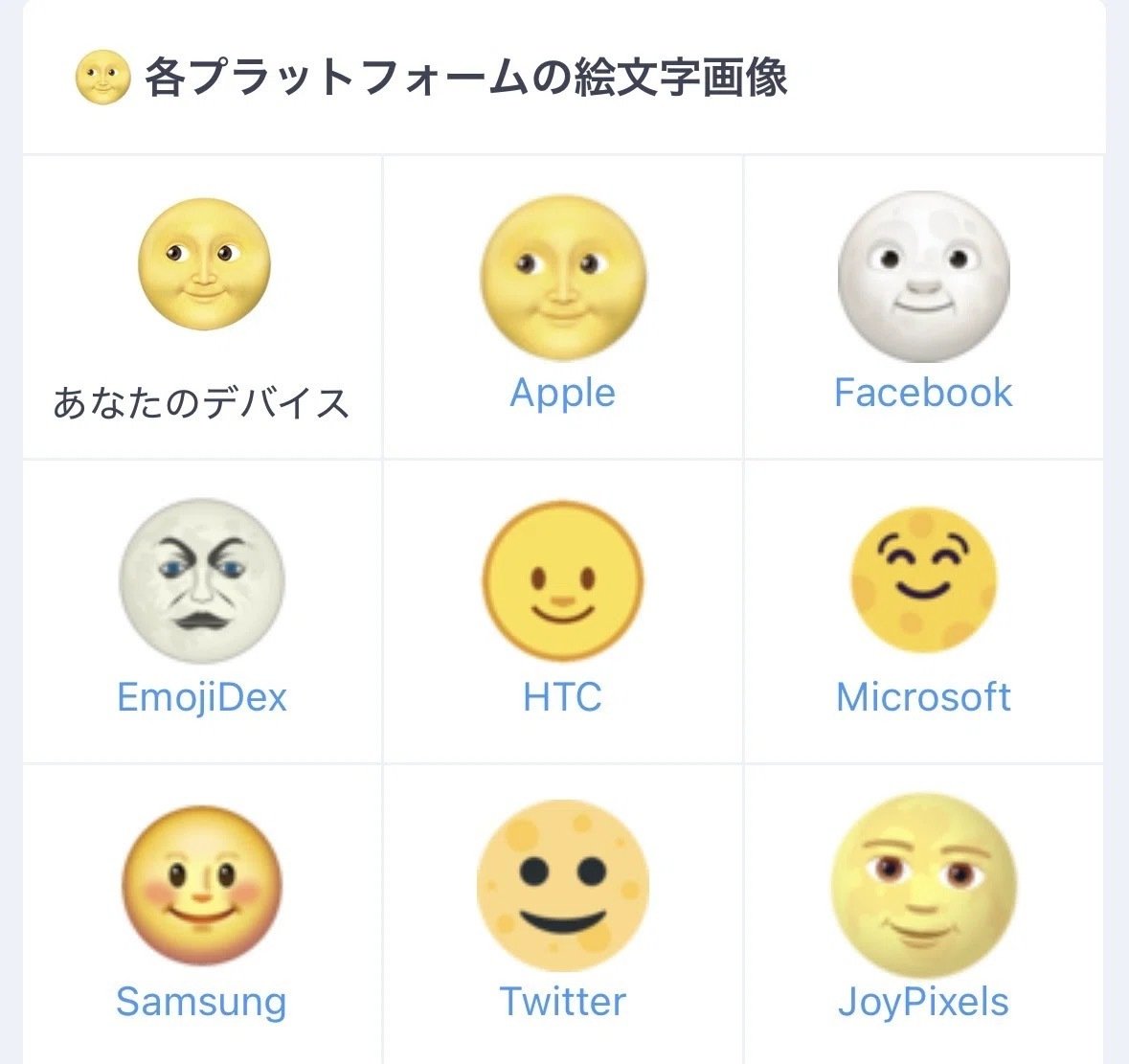Open the Apple emoji link
Screen dimensions: 1129x1064
[x=563, y=393]
